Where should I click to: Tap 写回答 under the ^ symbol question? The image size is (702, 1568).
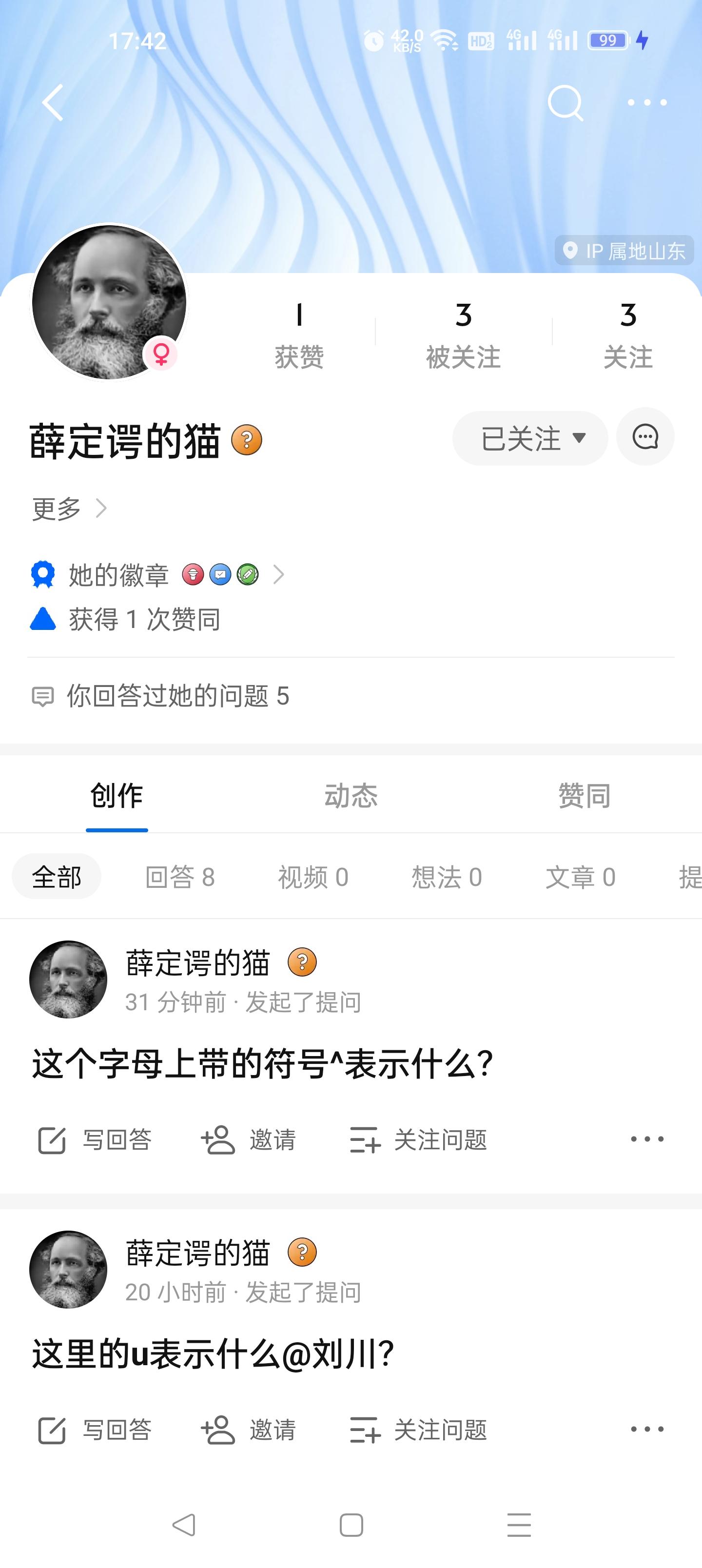pyautogui.click(x=95, y=1139)
